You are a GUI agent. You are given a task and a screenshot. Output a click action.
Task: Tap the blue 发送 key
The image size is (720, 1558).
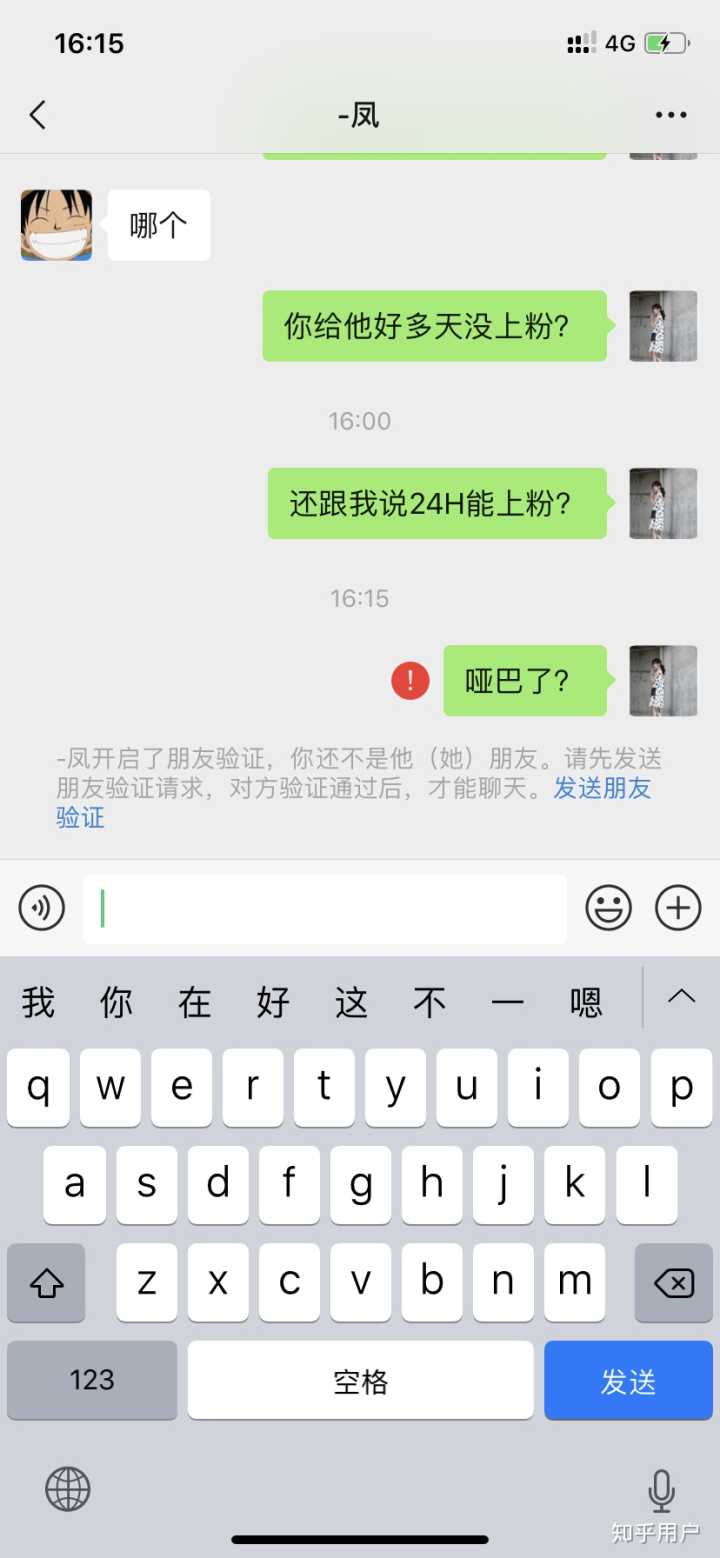tap(628, 1381)
